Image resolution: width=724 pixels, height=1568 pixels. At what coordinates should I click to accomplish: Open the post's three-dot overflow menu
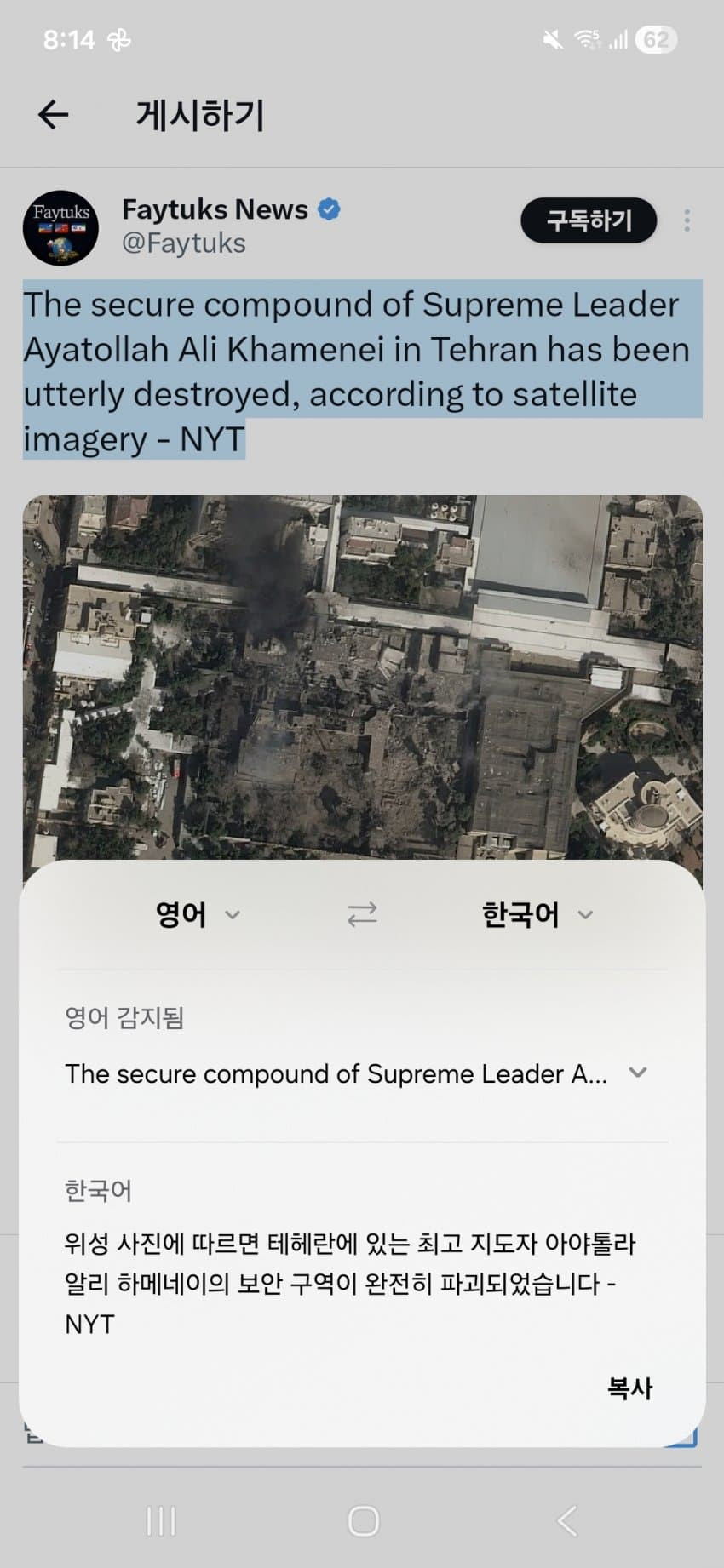point(687,221)
